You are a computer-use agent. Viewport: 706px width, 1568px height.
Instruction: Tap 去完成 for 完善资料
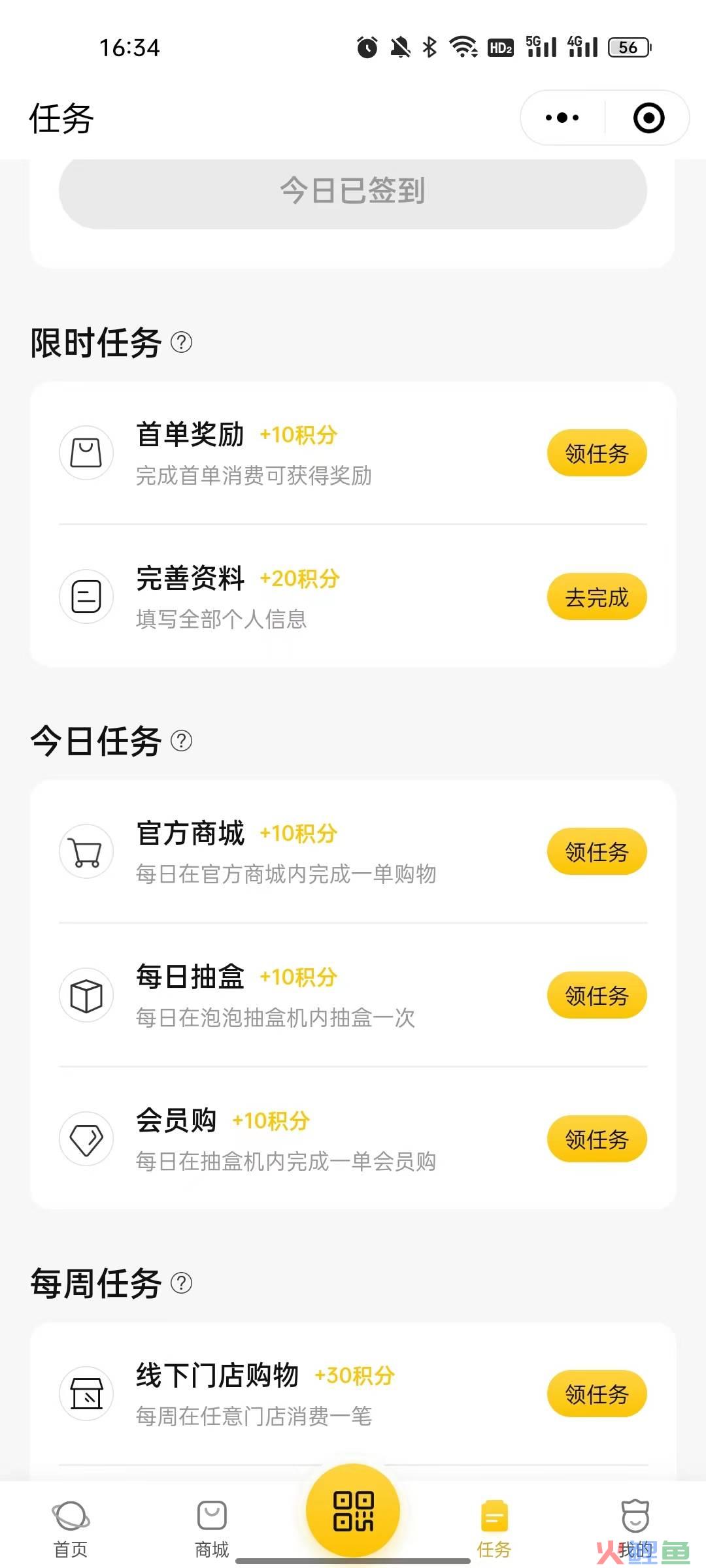click(x=597, y=596)
